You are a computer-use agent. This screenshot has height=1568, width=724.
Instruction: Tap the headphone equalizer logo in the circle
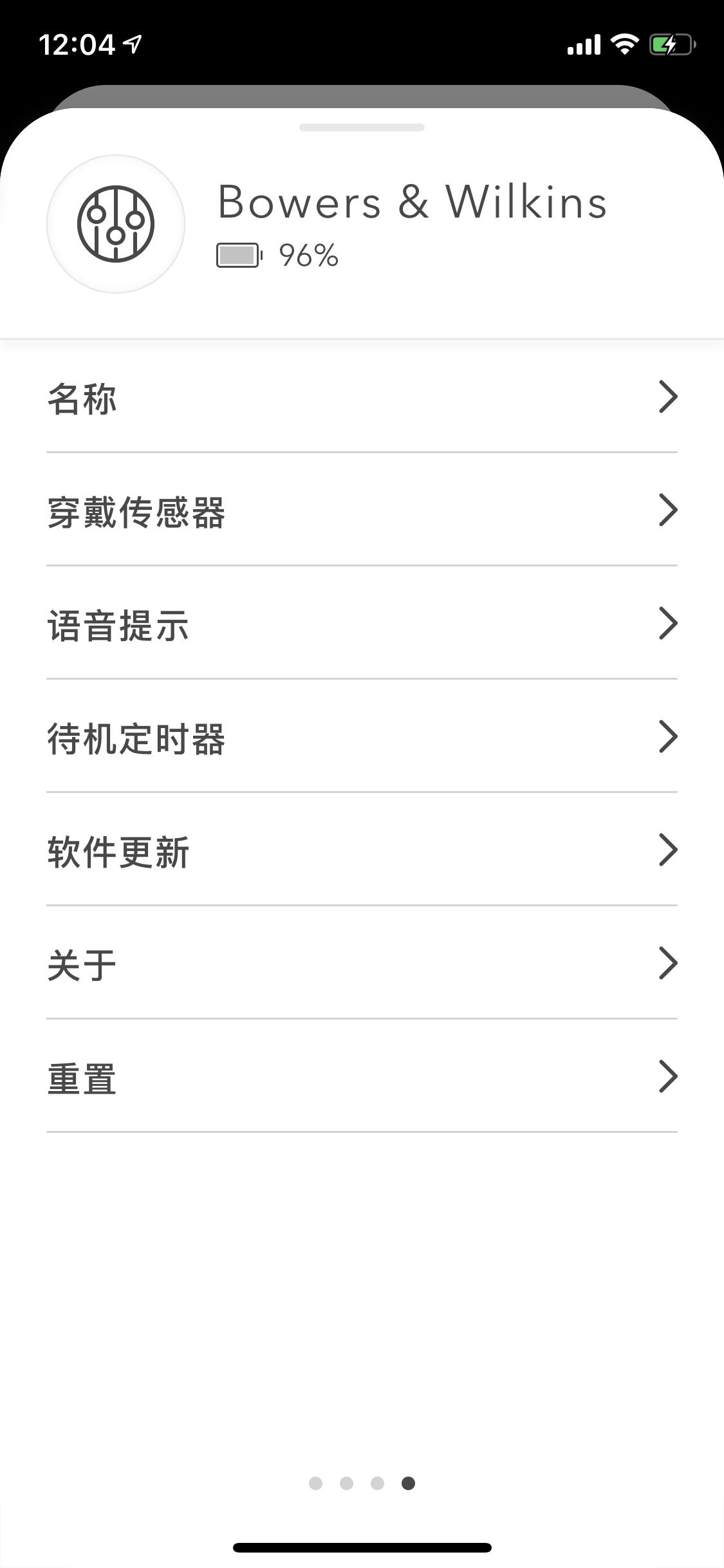116,224
